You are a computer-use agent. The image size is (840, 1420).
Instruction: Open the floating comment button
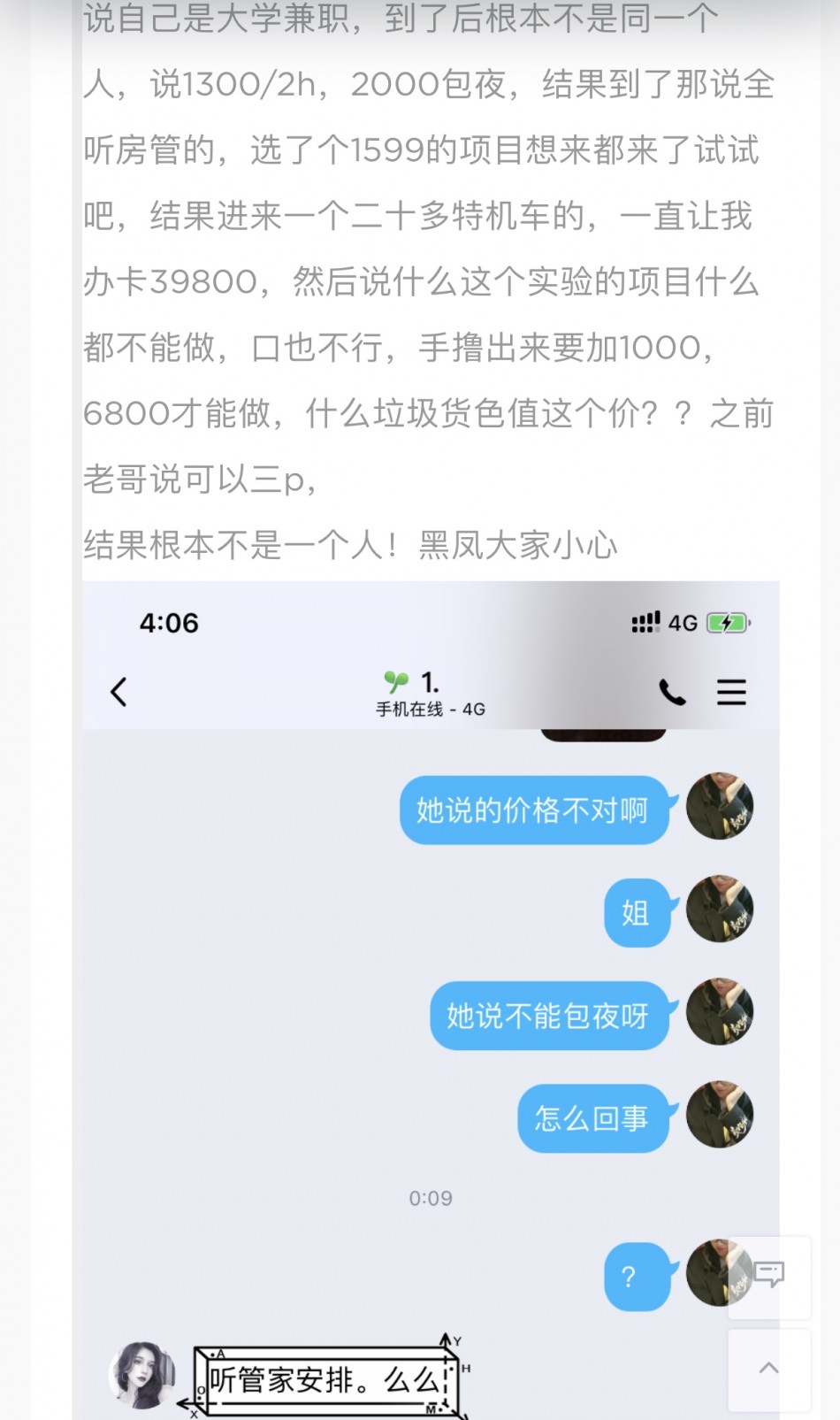click(x=769, y=1275)
